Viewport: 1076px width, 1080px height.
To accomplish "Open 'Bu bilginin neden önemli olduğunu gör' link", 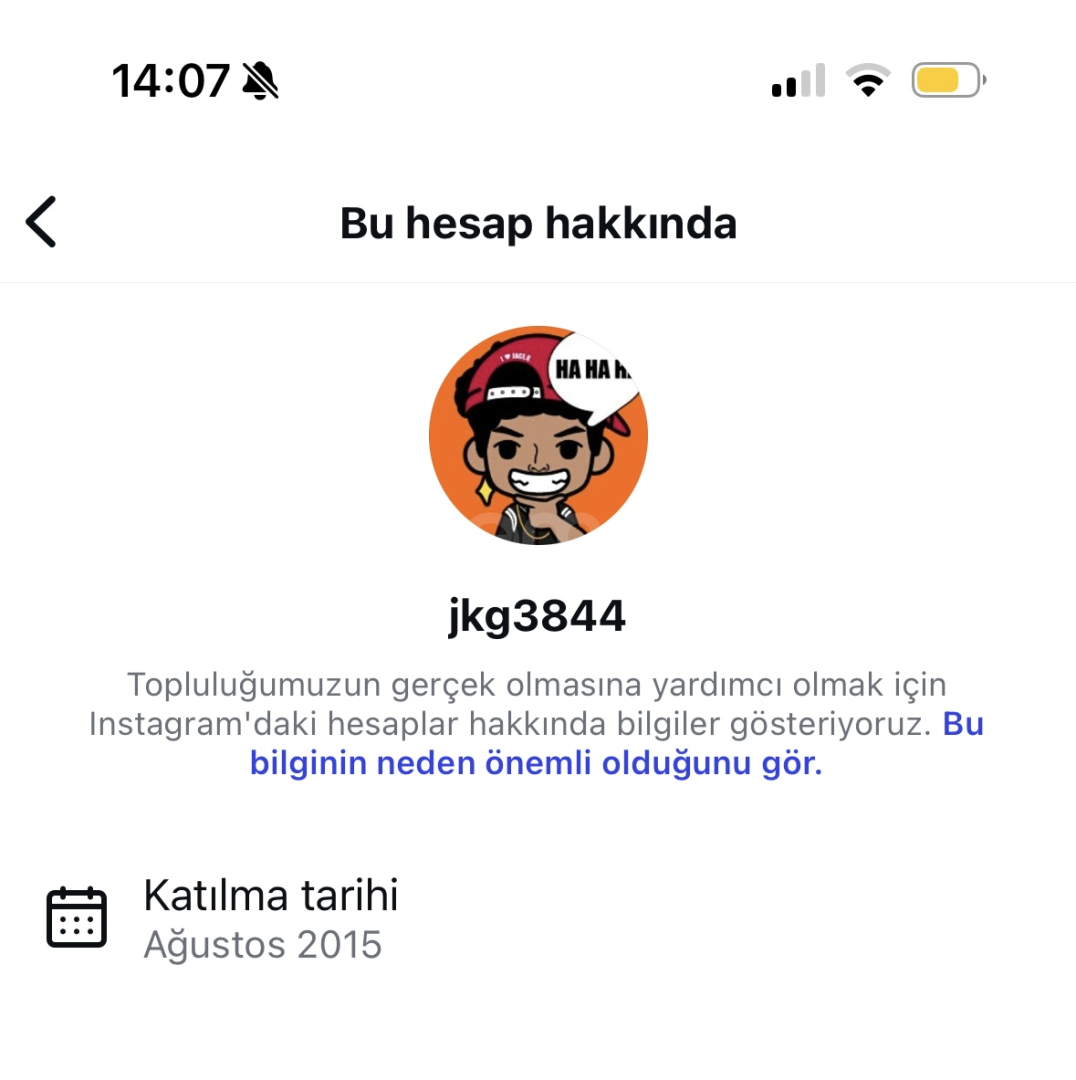I will click(x=535, y=763).
